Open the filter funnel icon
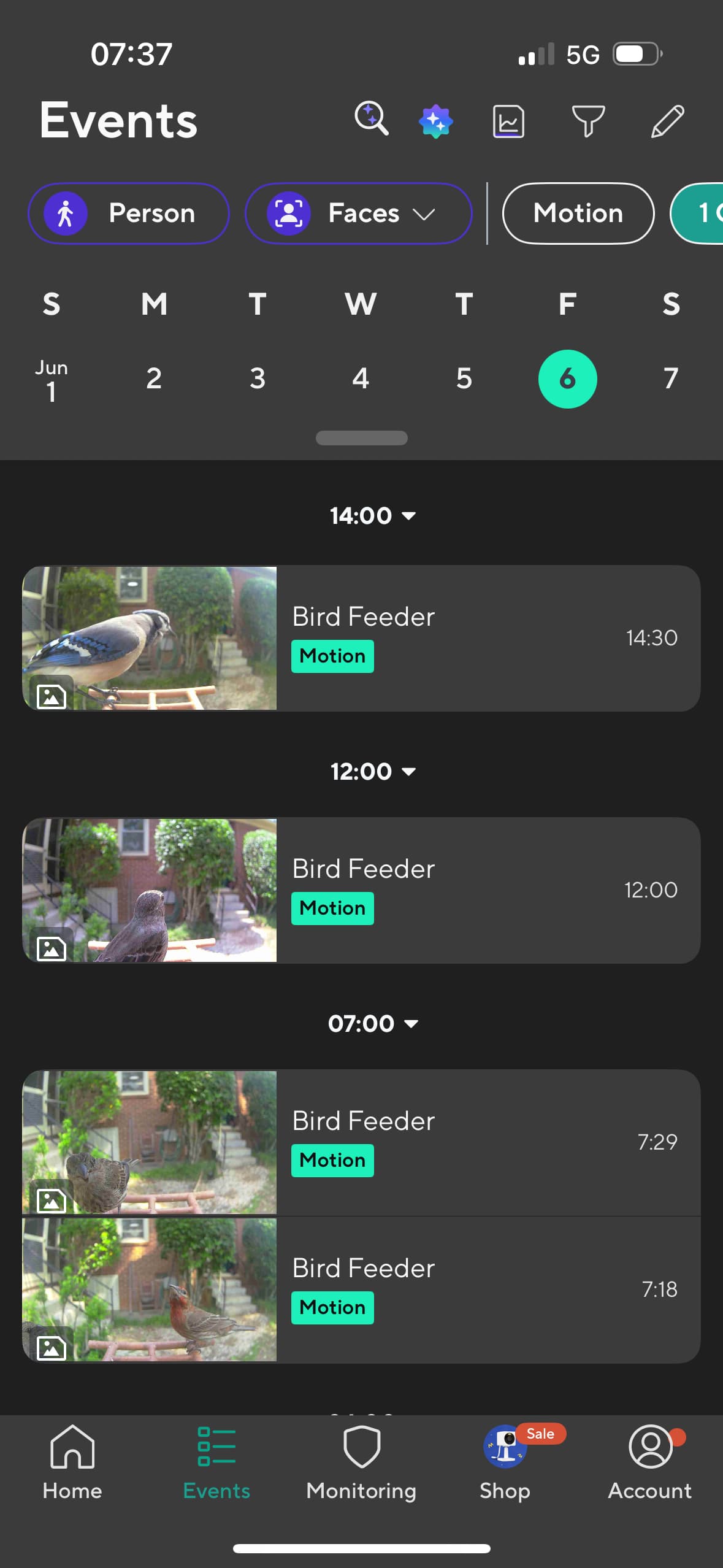The width and height of the screenshot is (723, 1568). [588, 121]
